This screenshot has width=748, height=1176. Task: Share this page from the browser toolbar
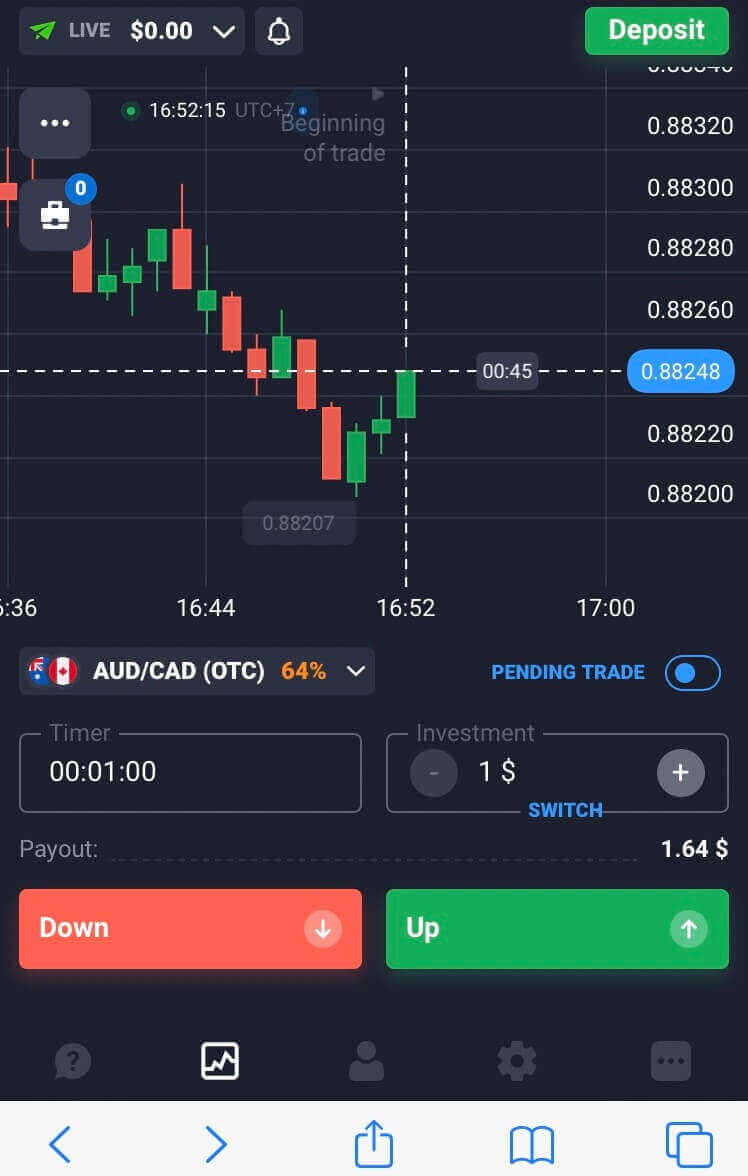(x=374, y=1143)
